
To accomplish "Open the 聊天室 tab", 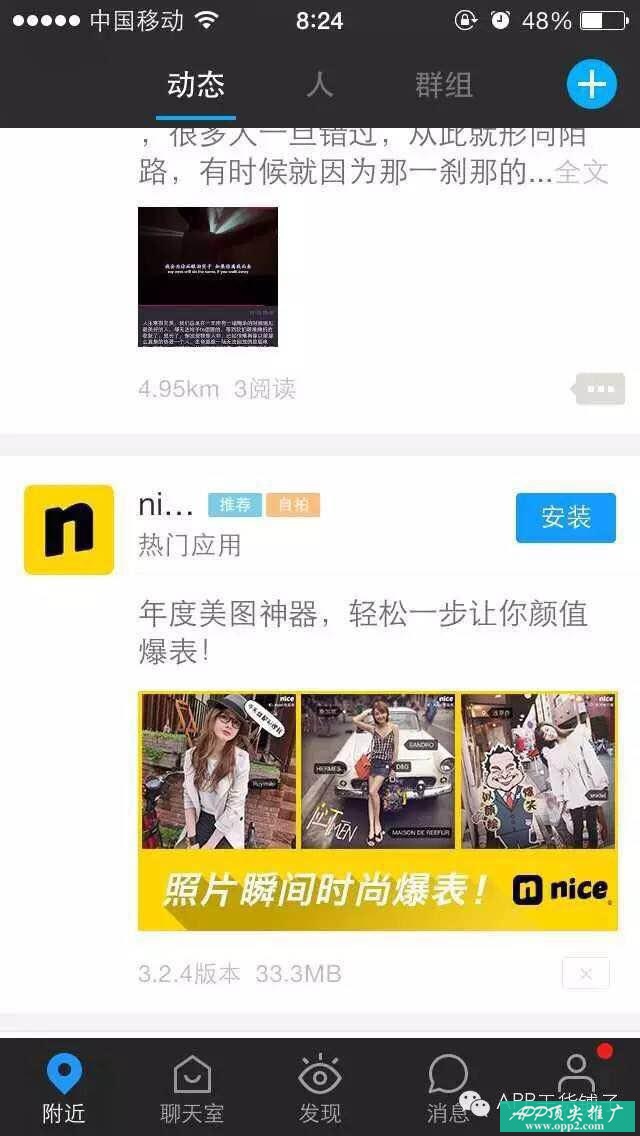I will tap(192, 1088).
